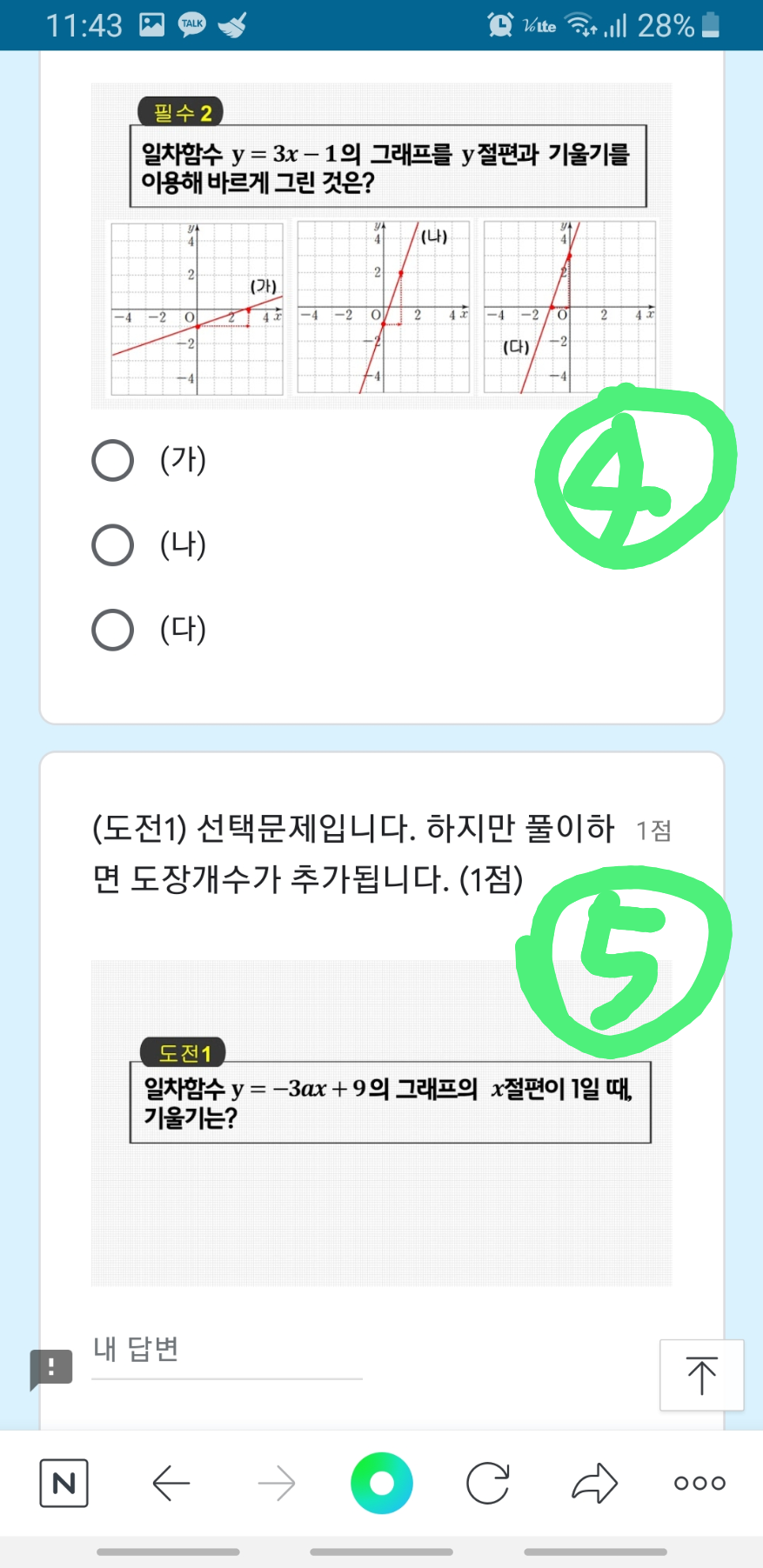This screenshot has width=763, height=1568.
Task: Reload the current page
Action: pyautogui.click(x=488, y=1483)
